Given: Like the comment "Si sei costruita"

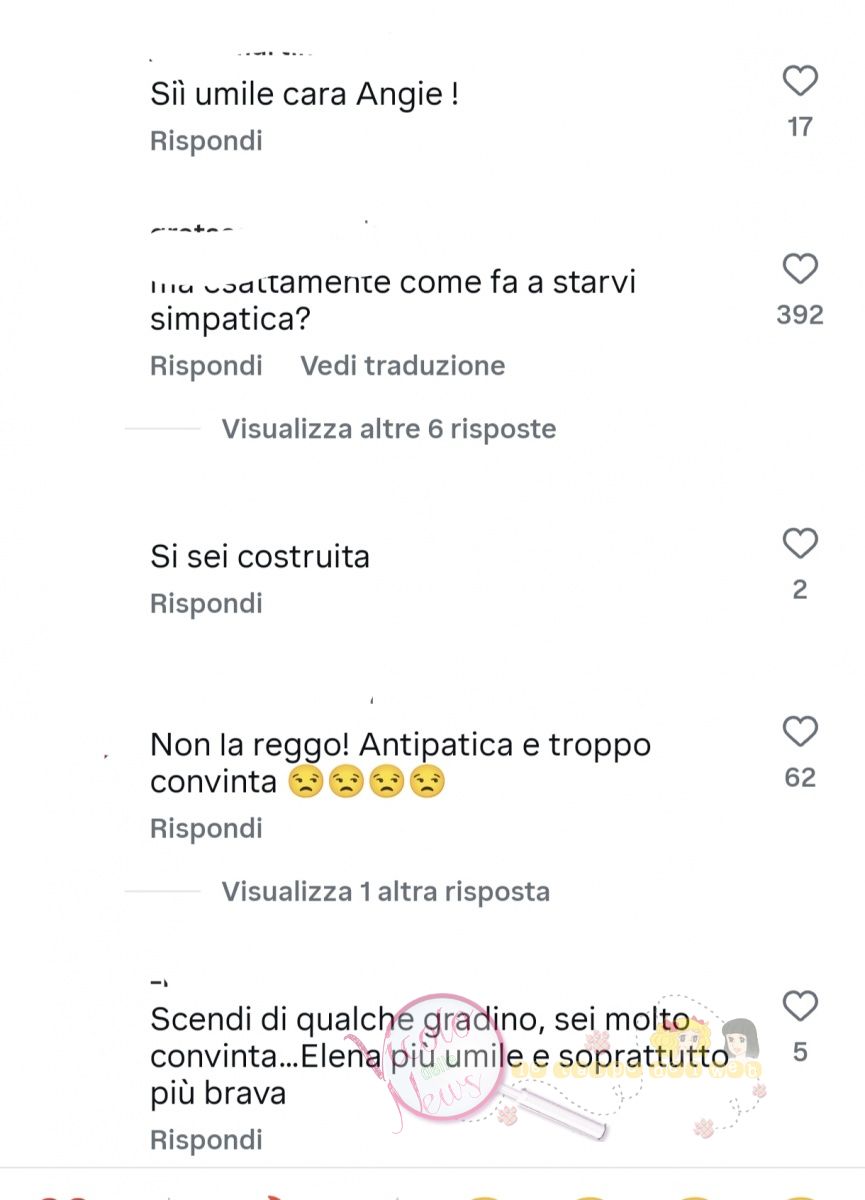Looking at the screenshot, I should (x=800, y=544).
